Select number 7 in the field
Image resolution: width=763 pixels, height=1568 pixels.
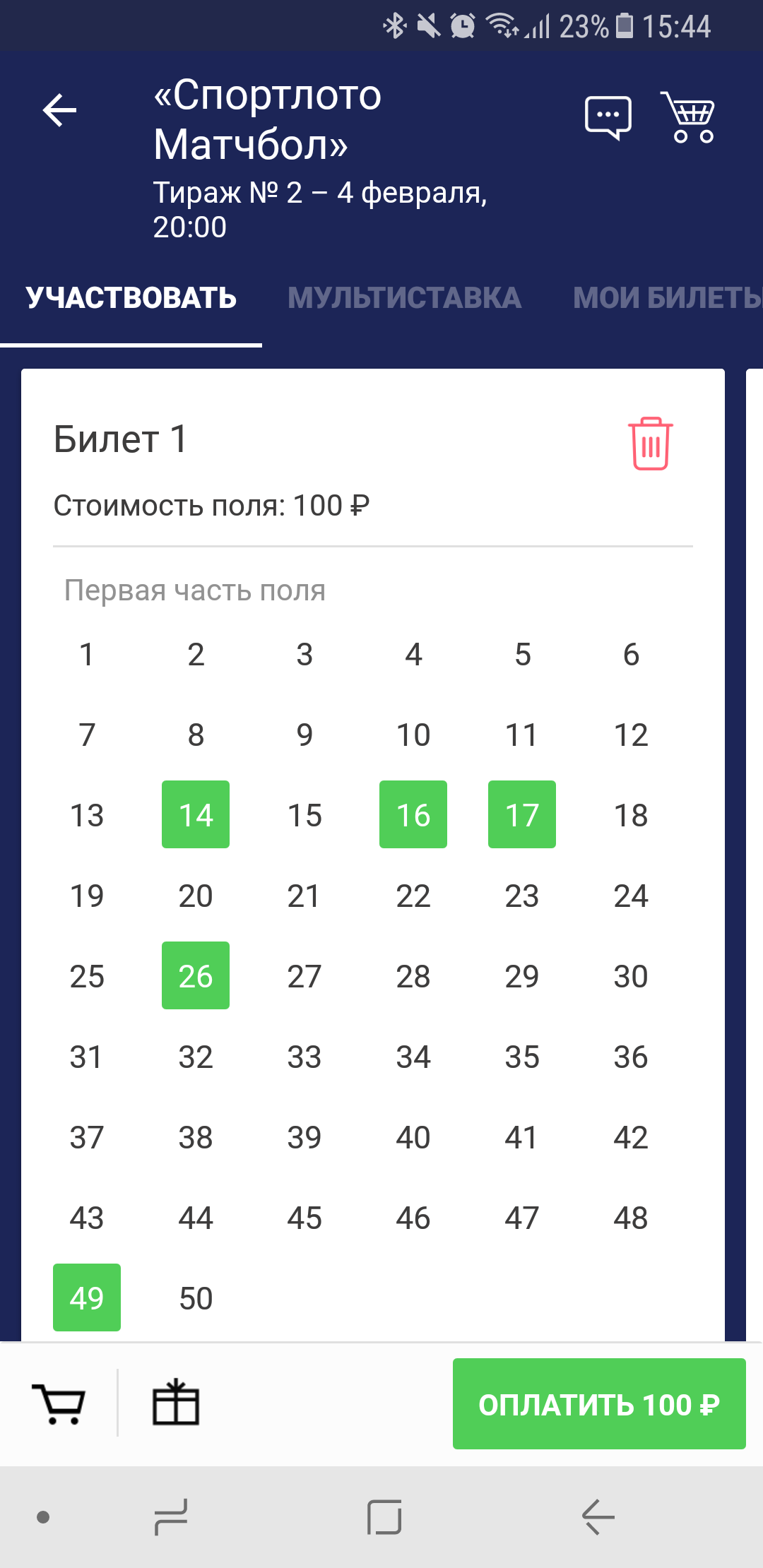[x=87, y=735]
